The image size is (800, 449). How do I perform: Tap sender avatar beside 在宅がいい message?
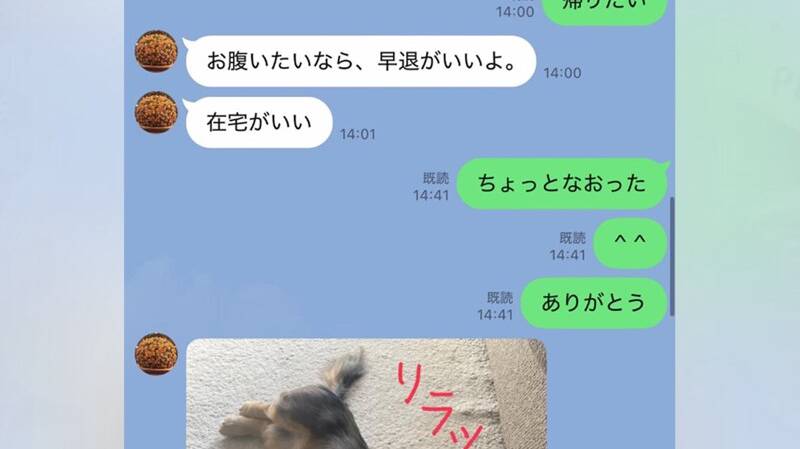pyautogui.click(x=157, y=112)
